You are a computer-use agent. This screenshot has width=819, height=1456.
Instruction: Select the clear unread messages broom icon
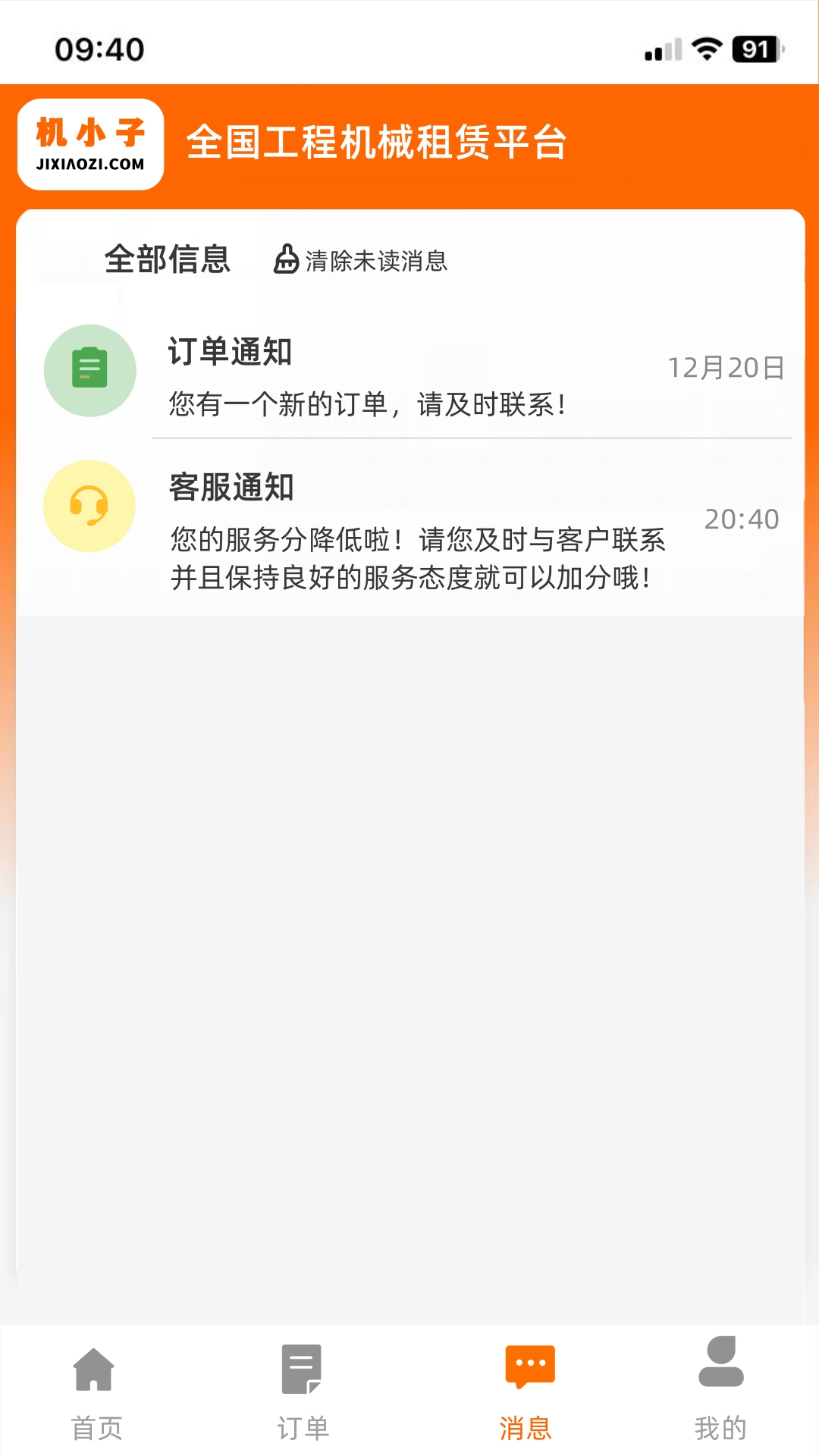click(x=285, y=261)
